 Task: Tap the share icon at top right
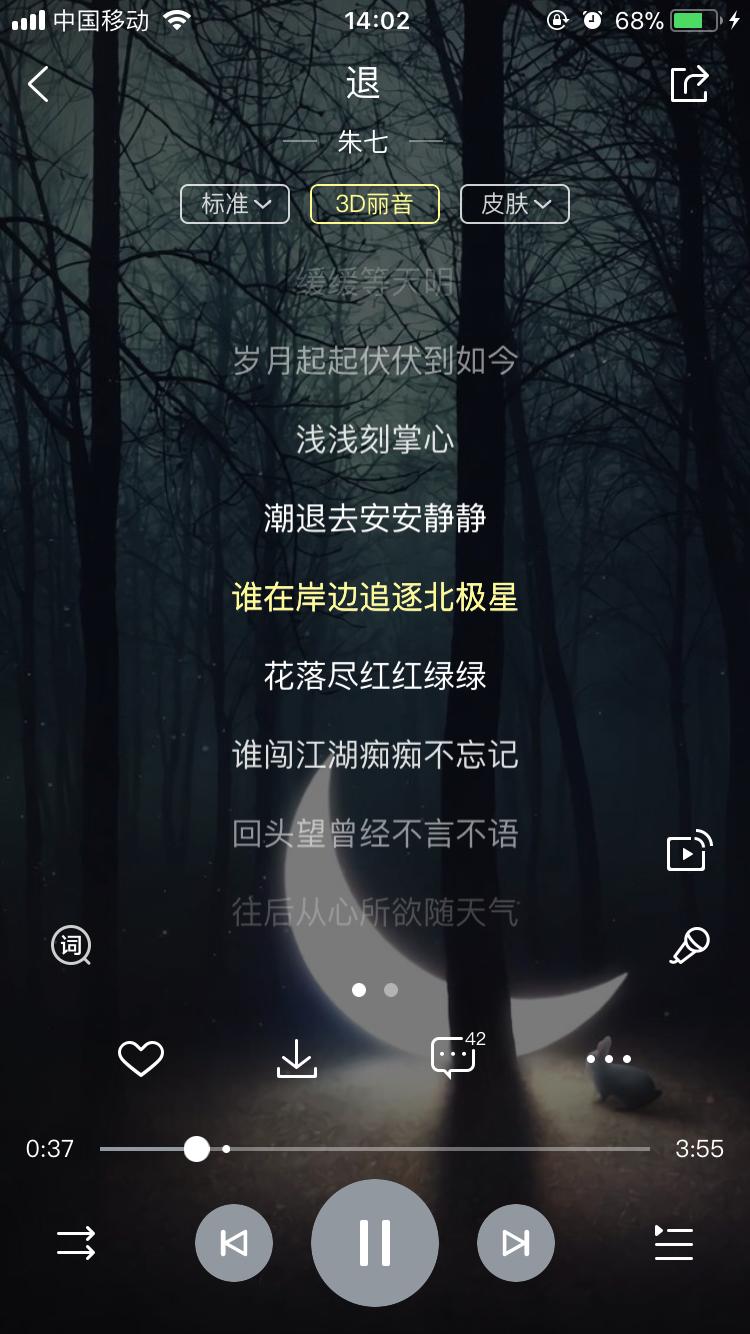coord(692,84)
